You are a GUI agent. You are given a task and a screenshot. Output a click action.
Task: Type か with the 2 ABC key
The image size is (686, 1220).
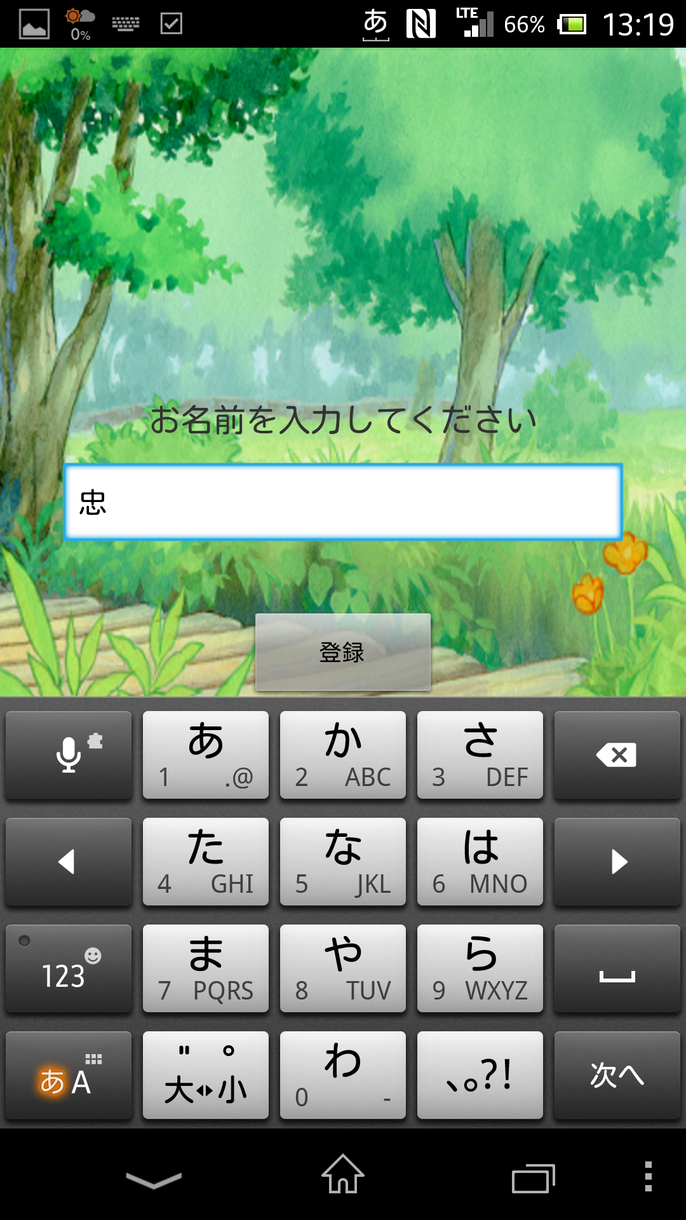click(343, 755)
